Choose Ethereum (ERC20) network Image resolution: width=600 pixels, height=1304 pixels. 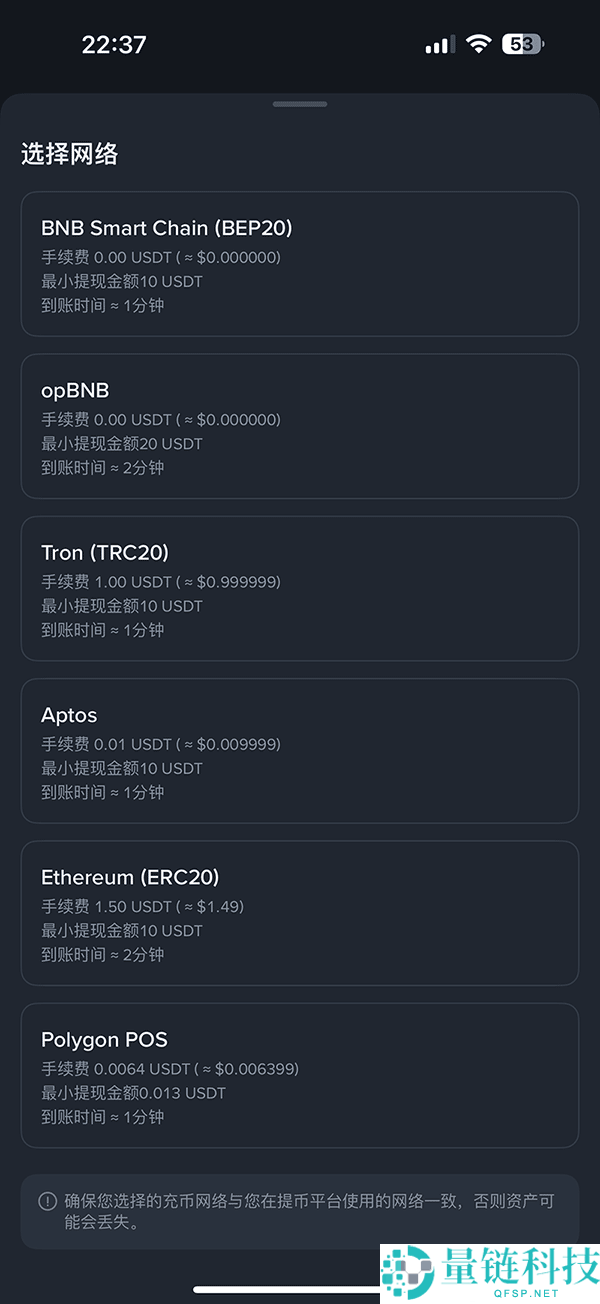(x=300, y=913)
